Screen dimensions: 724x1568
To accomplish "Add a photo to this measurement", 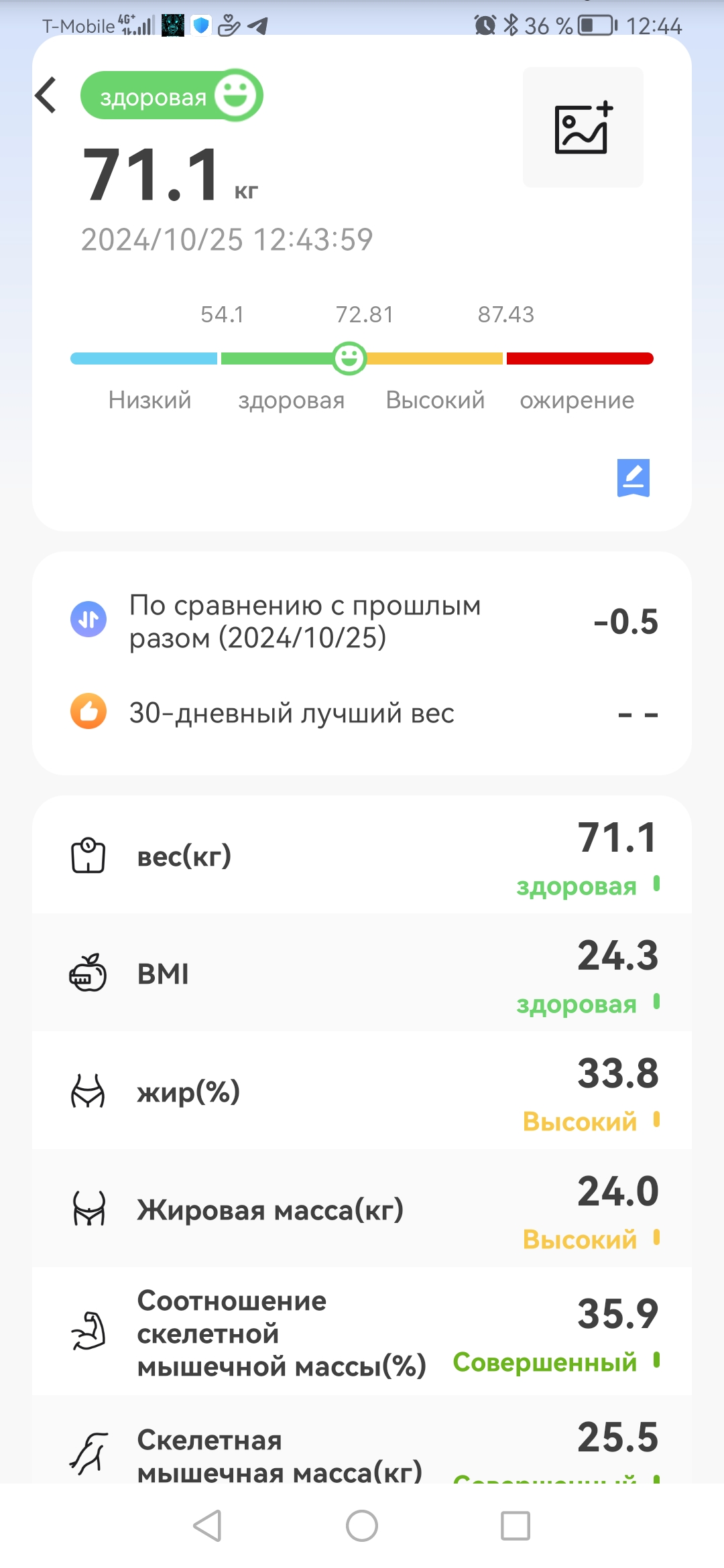I will click(x=583, y=127).
